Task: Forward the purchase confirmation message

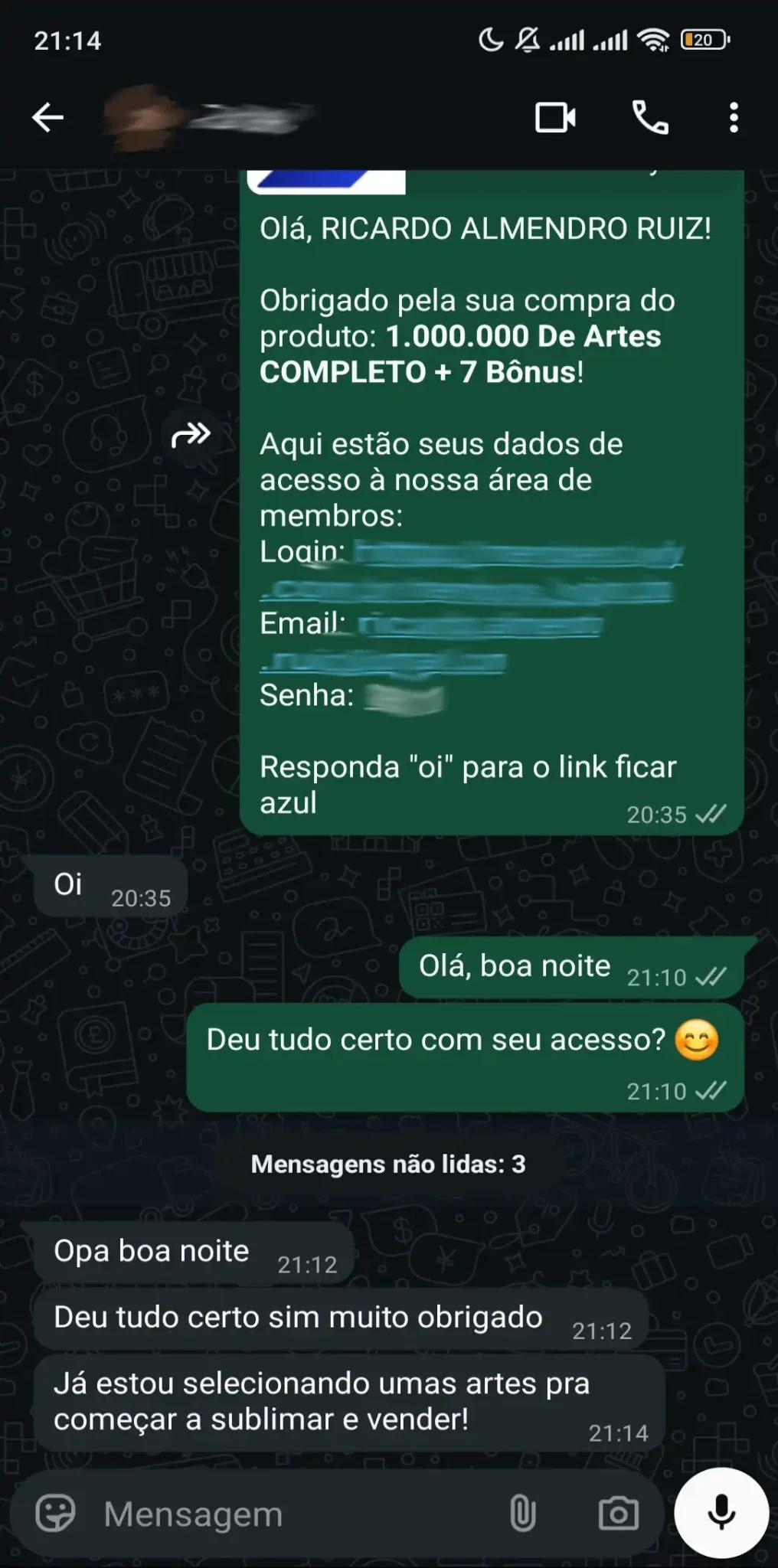Action: pos(191,435)
